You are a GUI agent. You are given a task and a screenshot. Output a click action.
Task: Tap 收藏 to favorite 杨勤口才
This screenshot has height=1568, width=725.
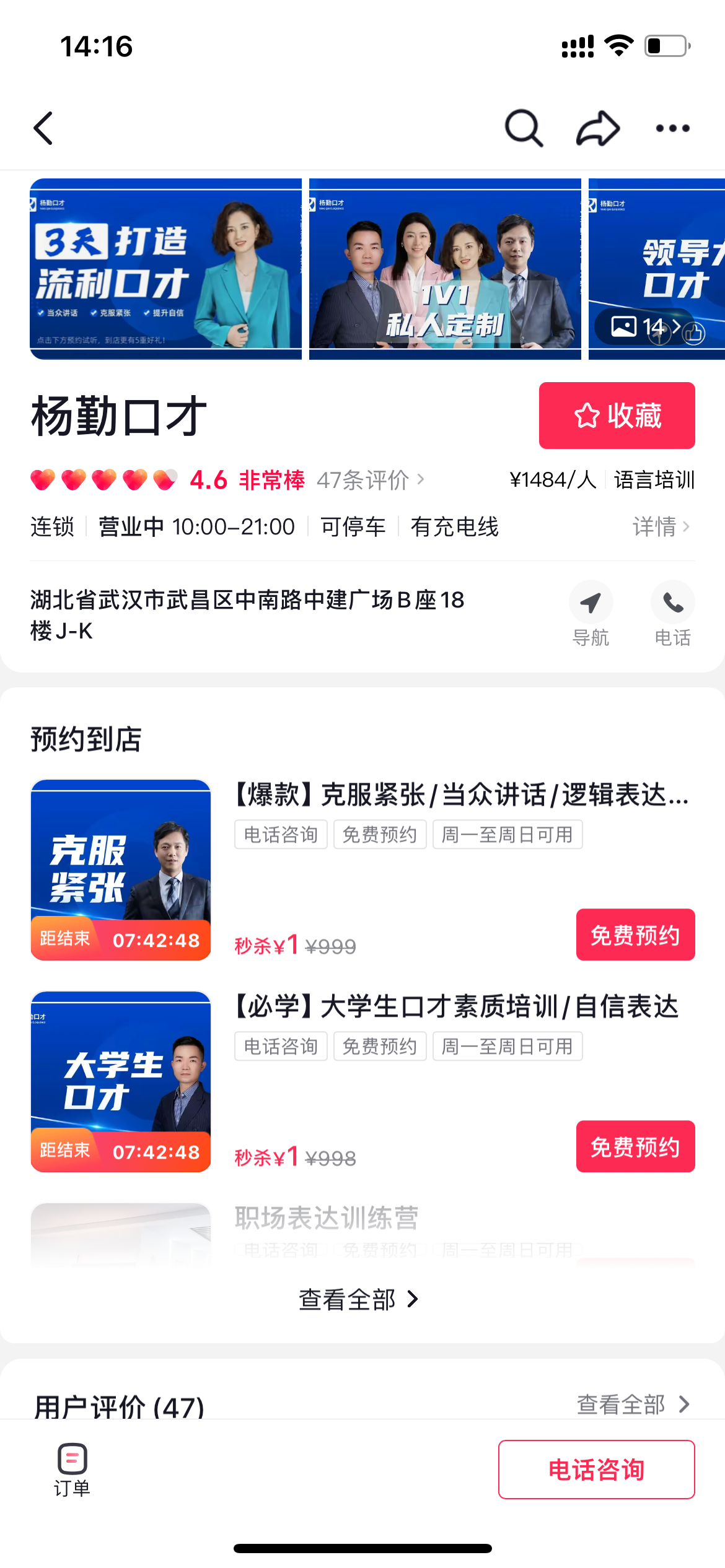(x=617, y=416)
